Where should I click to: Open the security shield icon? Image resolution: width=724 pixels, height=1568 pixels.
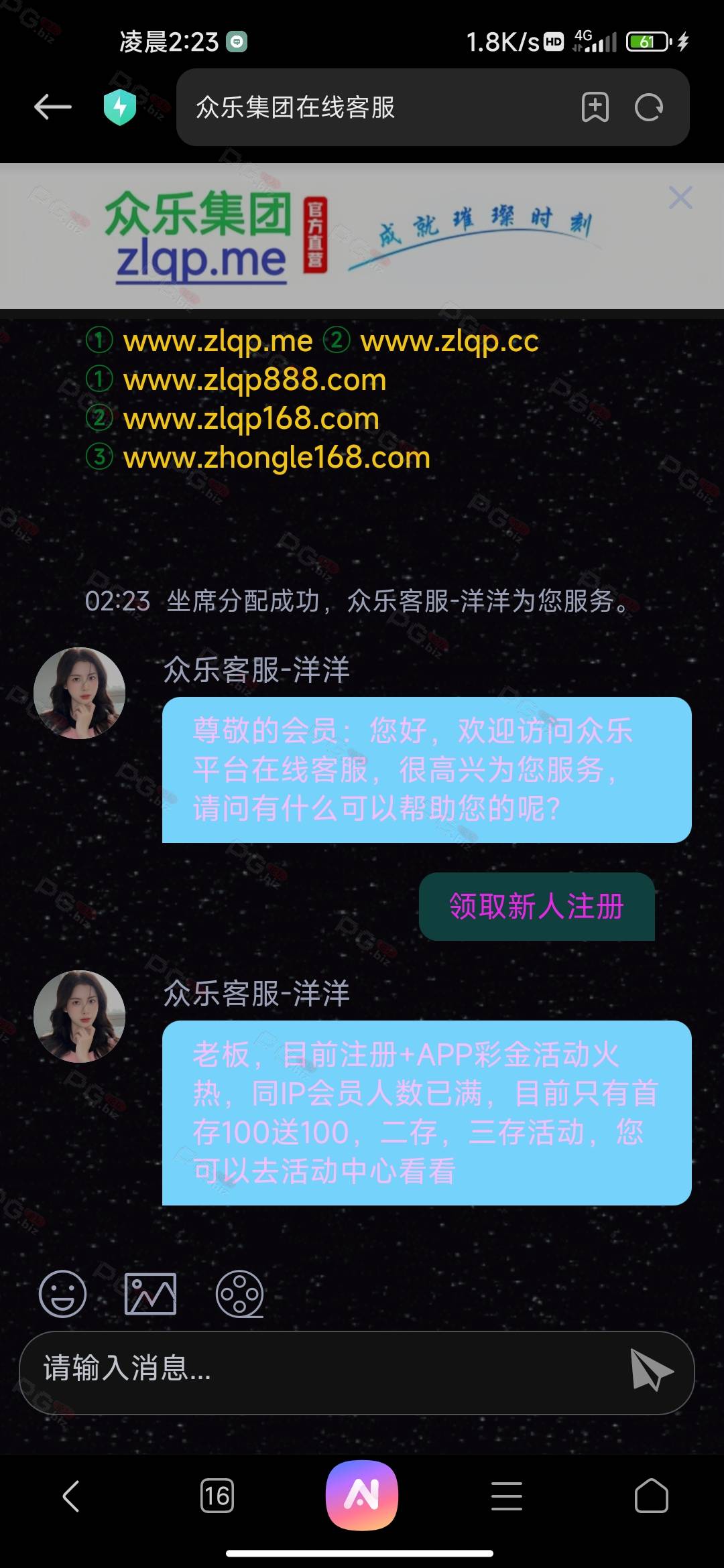tap(120, 107)
